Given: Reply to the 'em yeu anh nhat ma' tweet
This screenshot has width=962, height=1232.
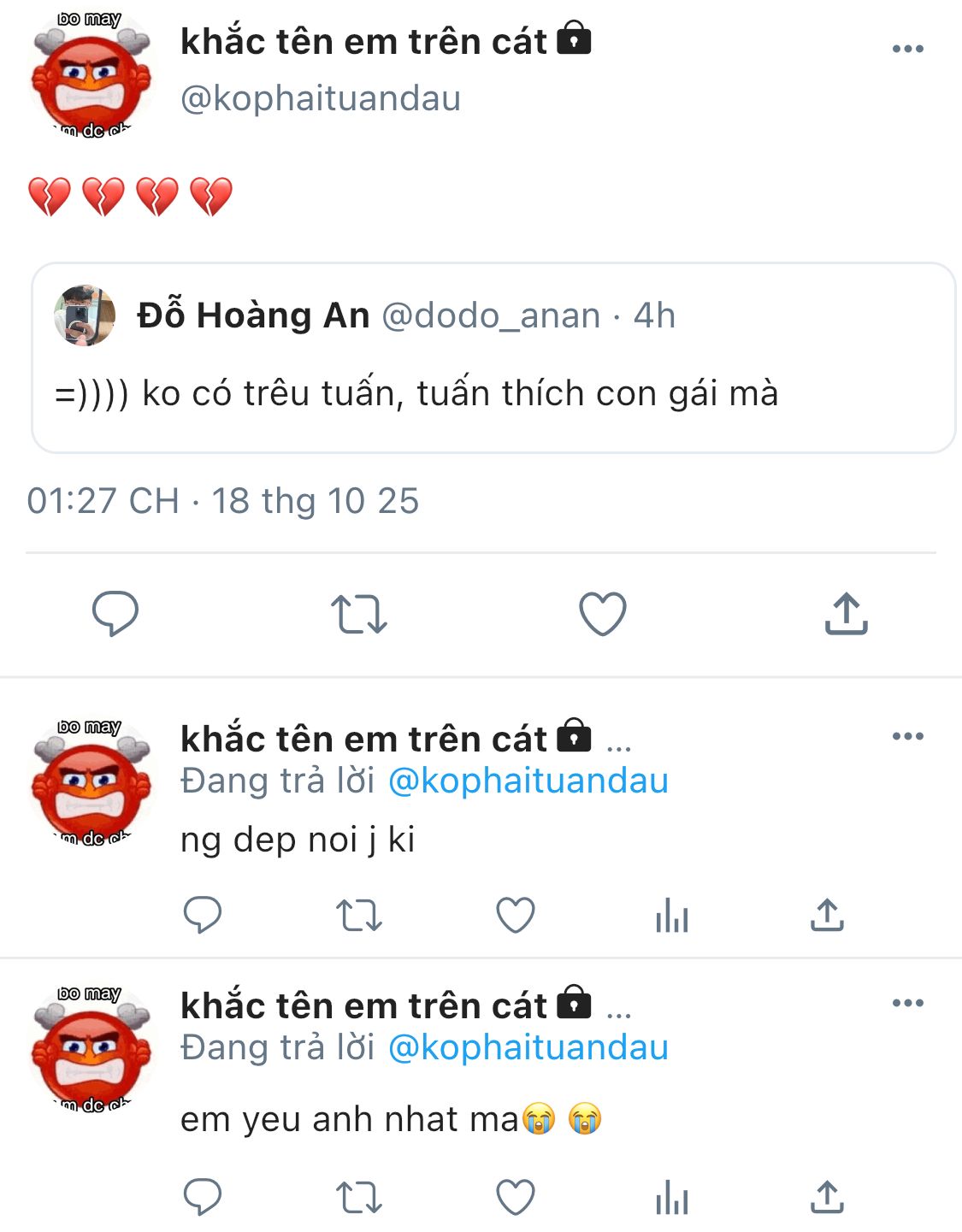Looking at the screenshot, I should coord(203,1197).
